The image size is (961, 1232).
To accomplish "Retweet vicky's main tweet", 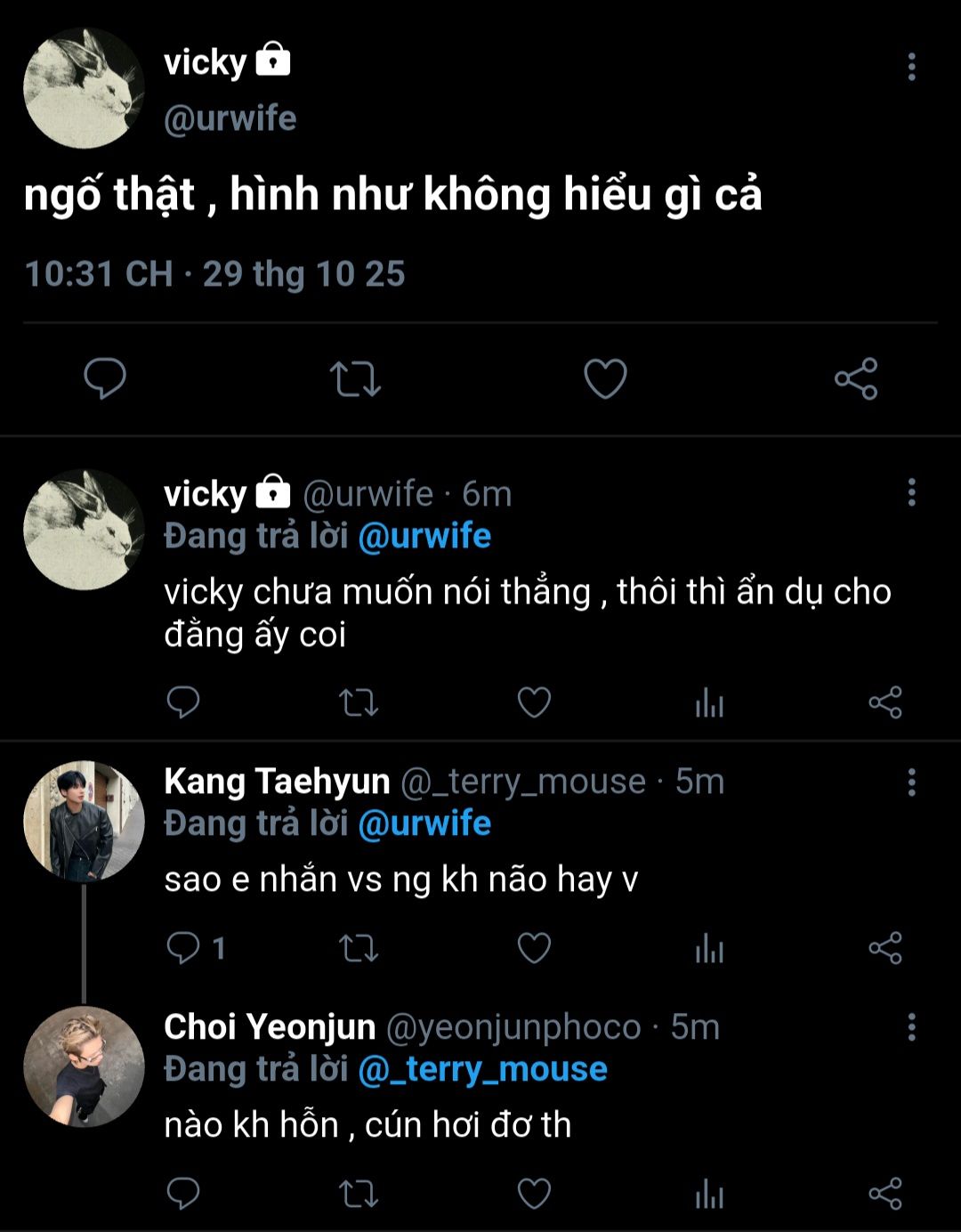I will click(x=355, y=378).
